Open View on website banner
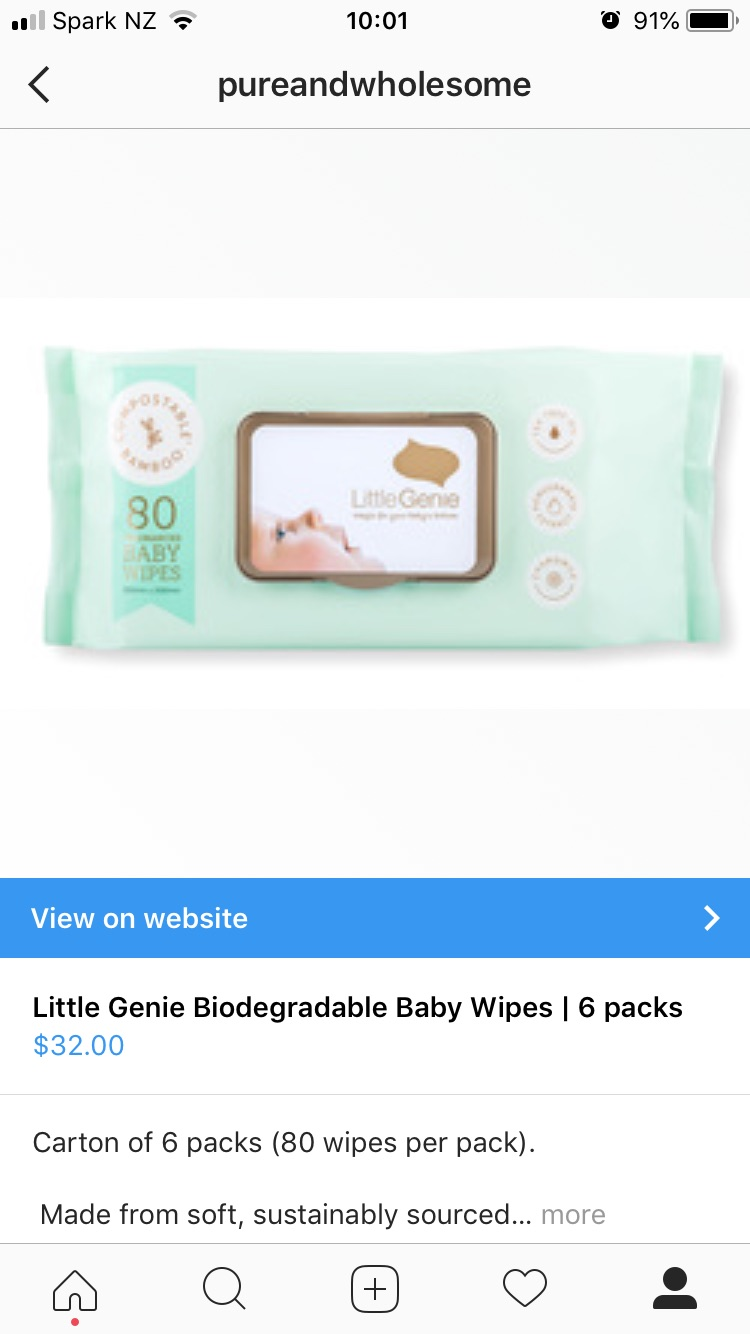The height and width of the screenshot is (1334, 750). coord(375,918)
